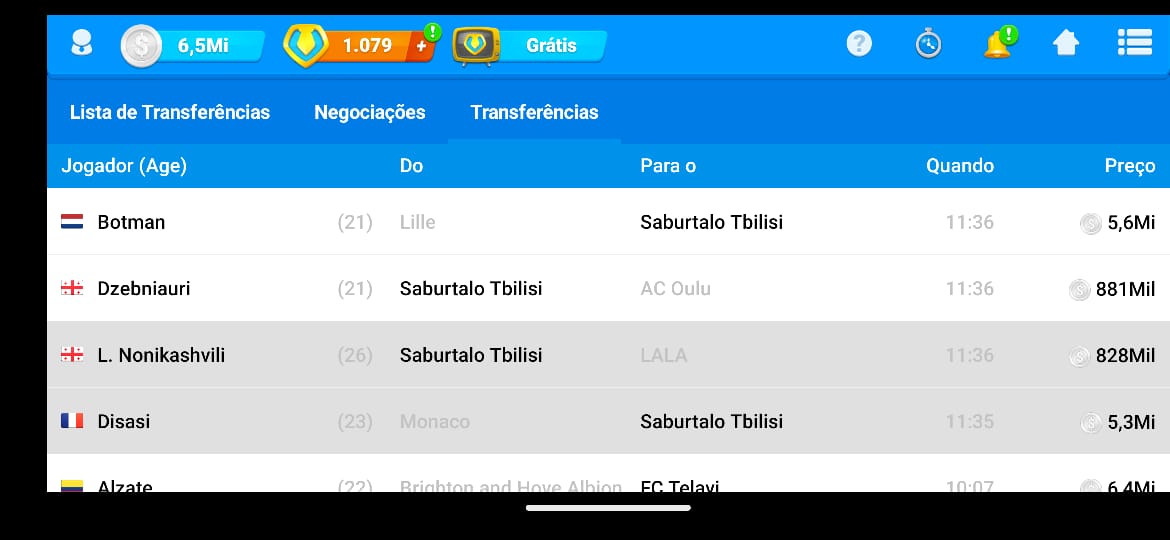The image size is (1170, 540).
Task: Open the help question mark
Action: pyautogui.click(x=859, y=44)
